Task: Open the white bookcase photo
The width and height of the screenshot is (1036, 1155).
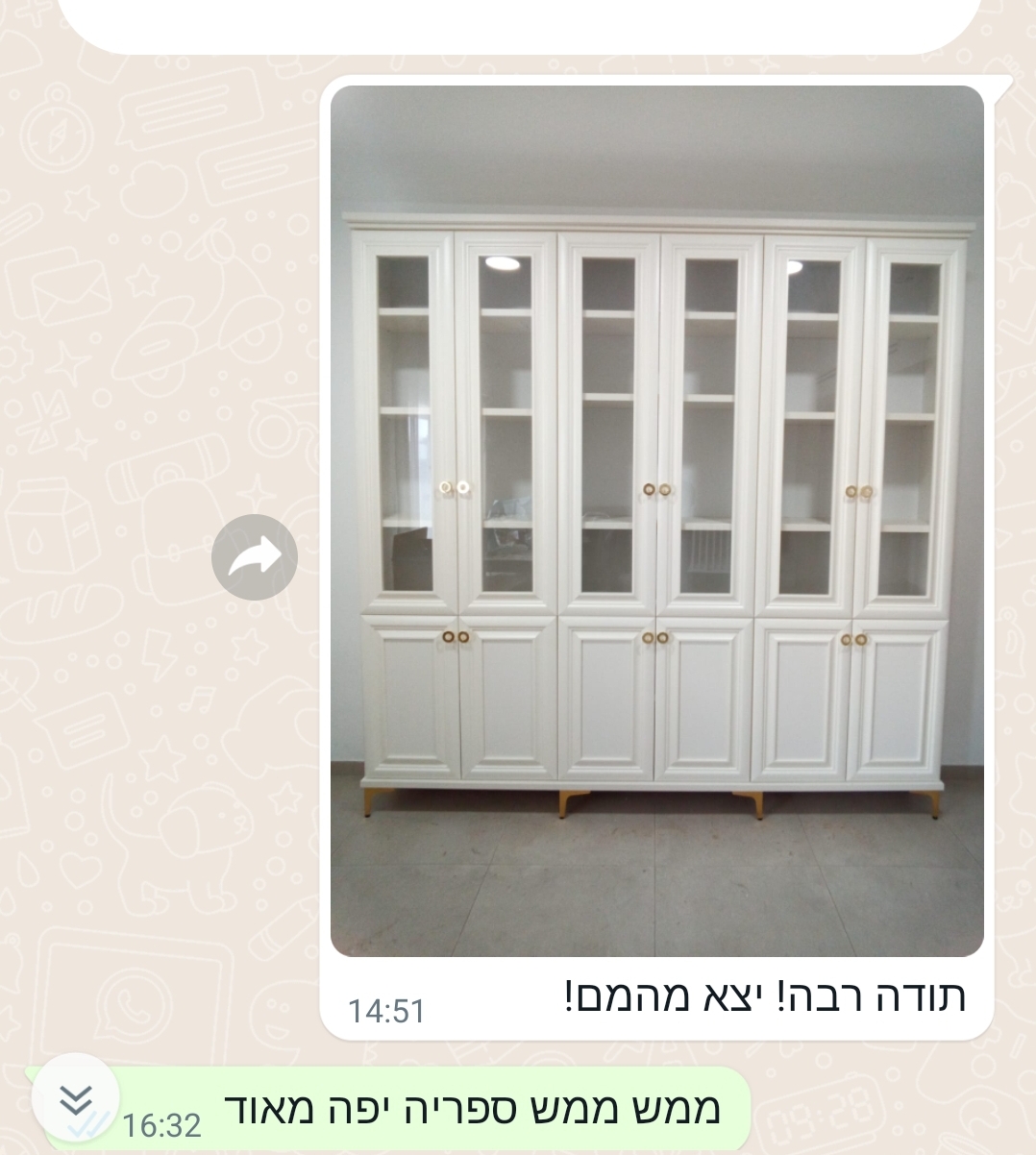Action: tap(656, 521)
